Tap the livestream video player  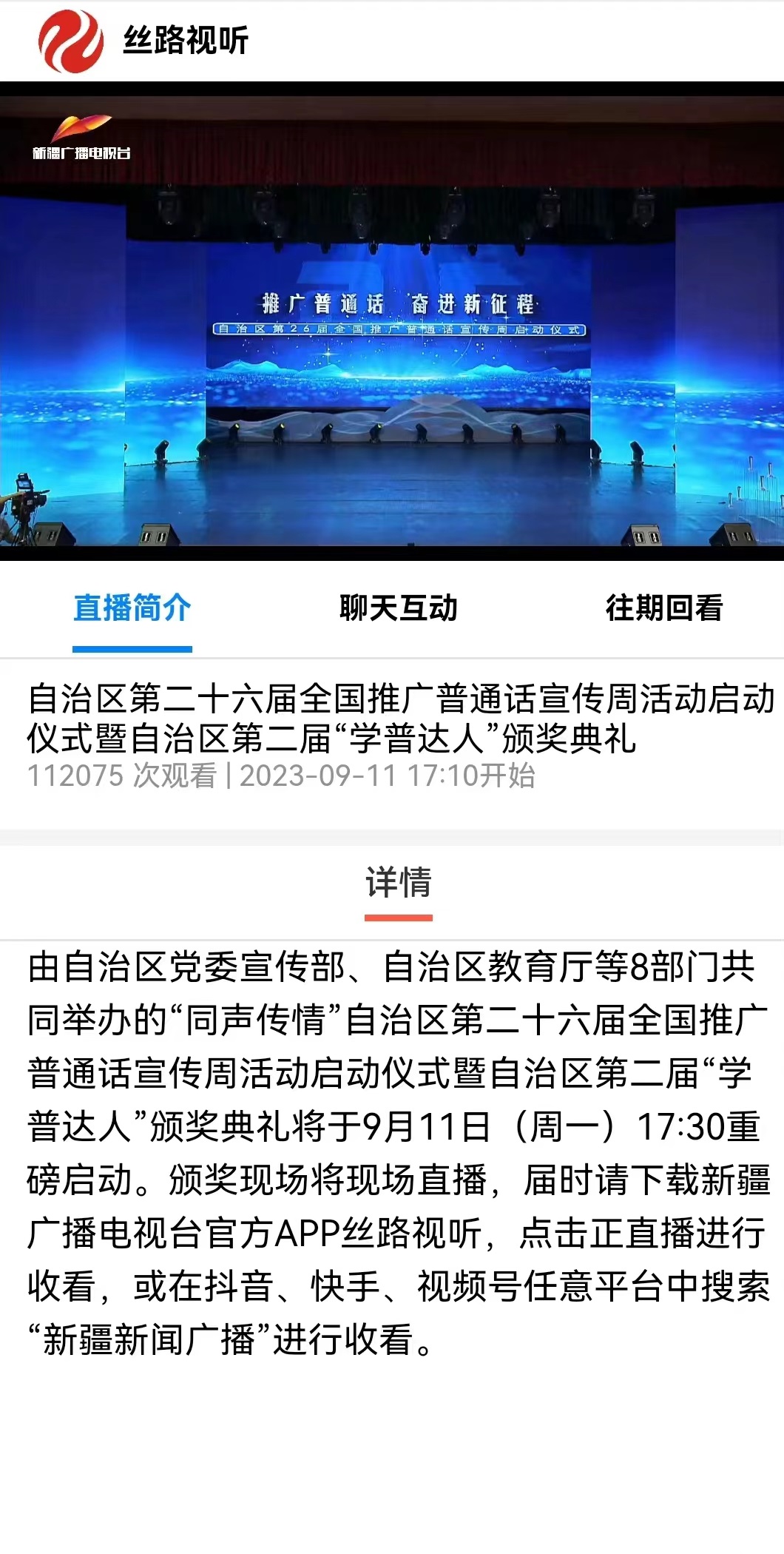392,321
